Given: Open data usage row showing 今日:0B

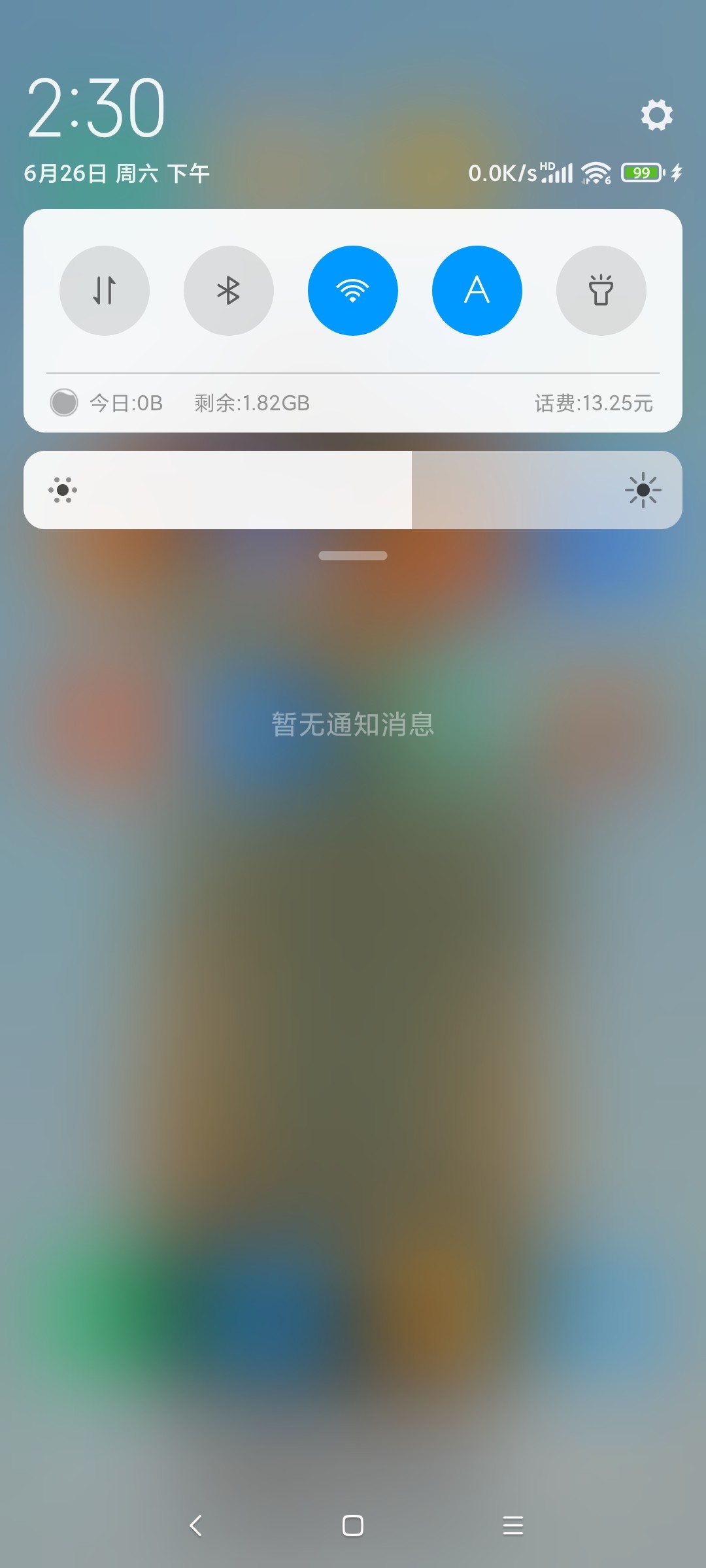Looking at the screenshot, I should click(353, 403).
